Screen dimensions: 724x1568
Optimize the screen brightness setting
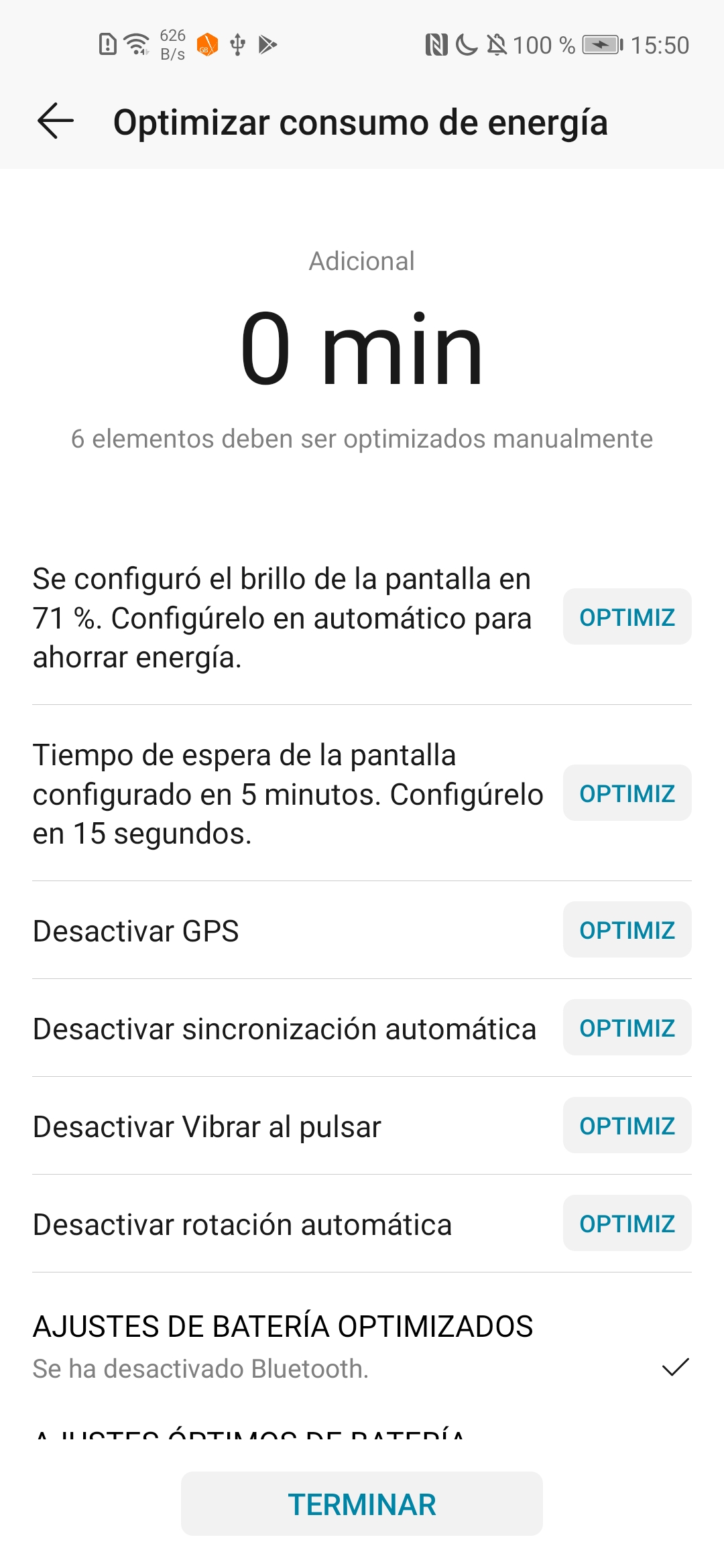click(x=627, y=617)
